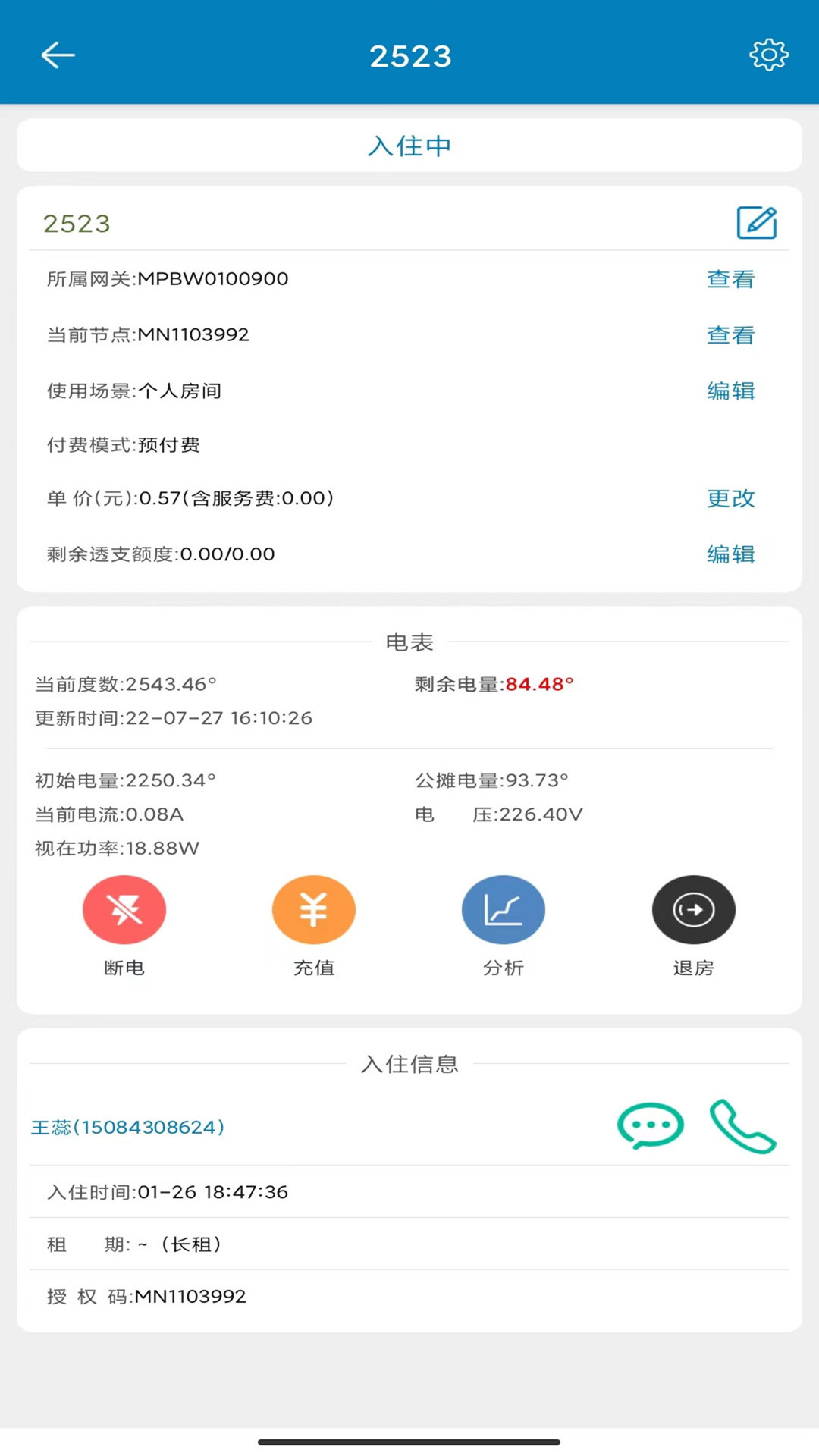The width and height of the screenshot is (819, 1456).
Task: Open settings via the gear icon
Action: [769, 54]
